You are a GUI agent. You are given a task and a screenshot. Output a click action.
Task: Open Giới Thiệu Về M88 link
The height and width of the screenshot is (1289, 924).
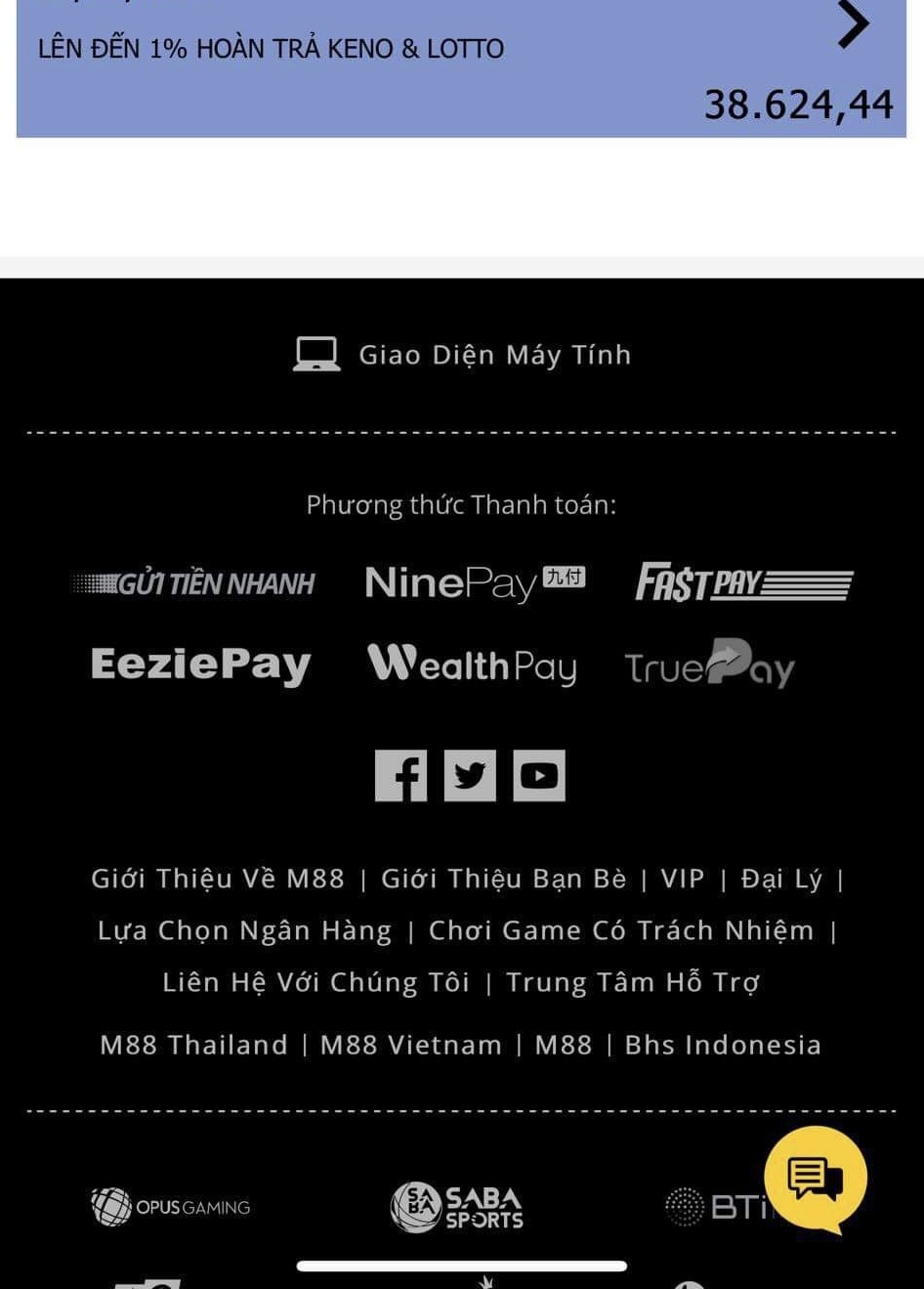(218, 879)
